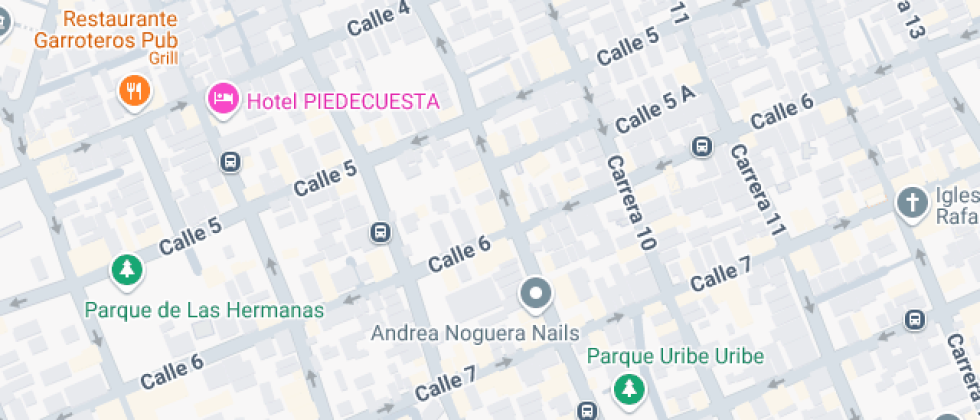
Task: Tap the Parque de Las Hermanas marker
Action: click(126, 269)
